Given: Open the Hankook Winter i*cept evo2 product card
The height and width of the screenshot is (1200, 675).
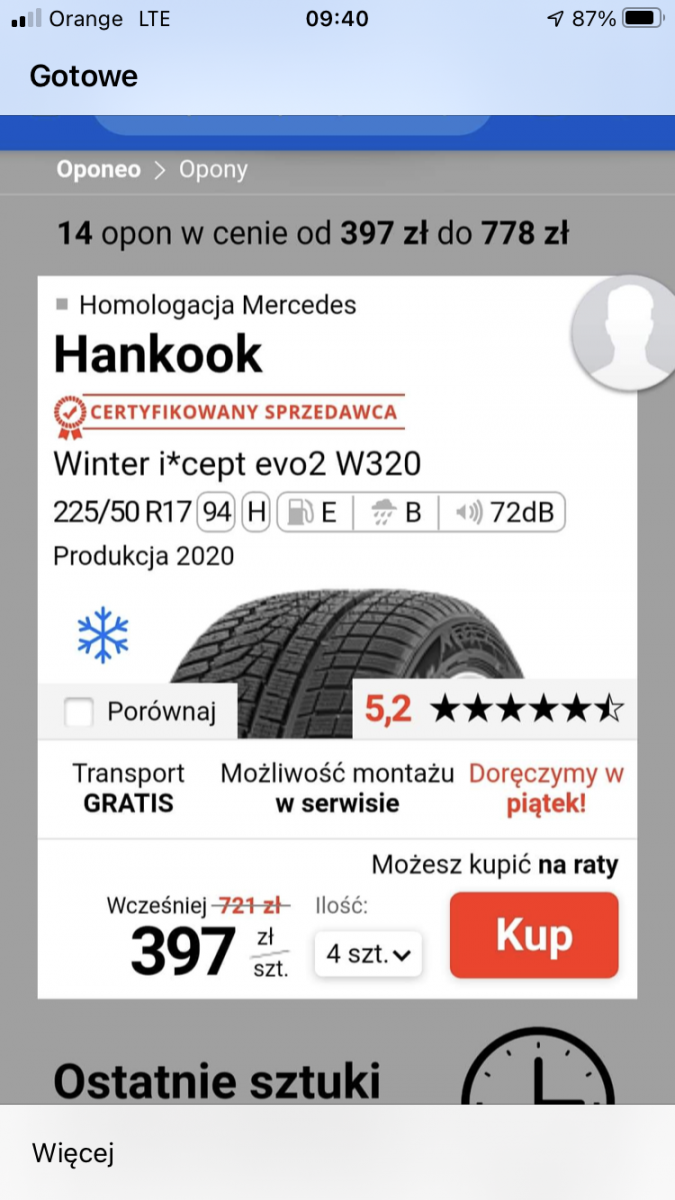Looking at the screenshot, I should pyautogui.click(x=237, y=464).
